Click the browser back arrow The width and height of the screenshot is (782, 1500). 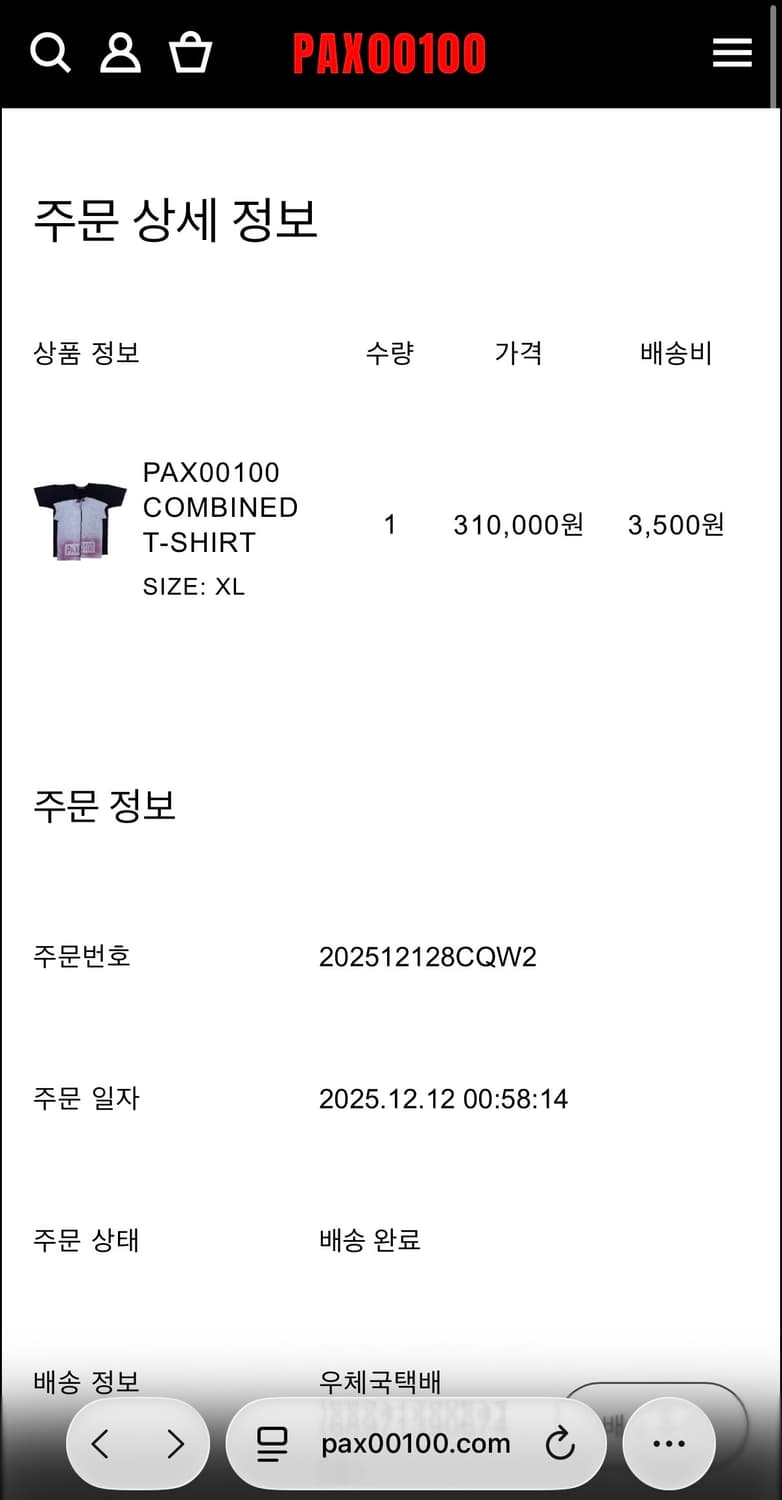[100, 1443]
